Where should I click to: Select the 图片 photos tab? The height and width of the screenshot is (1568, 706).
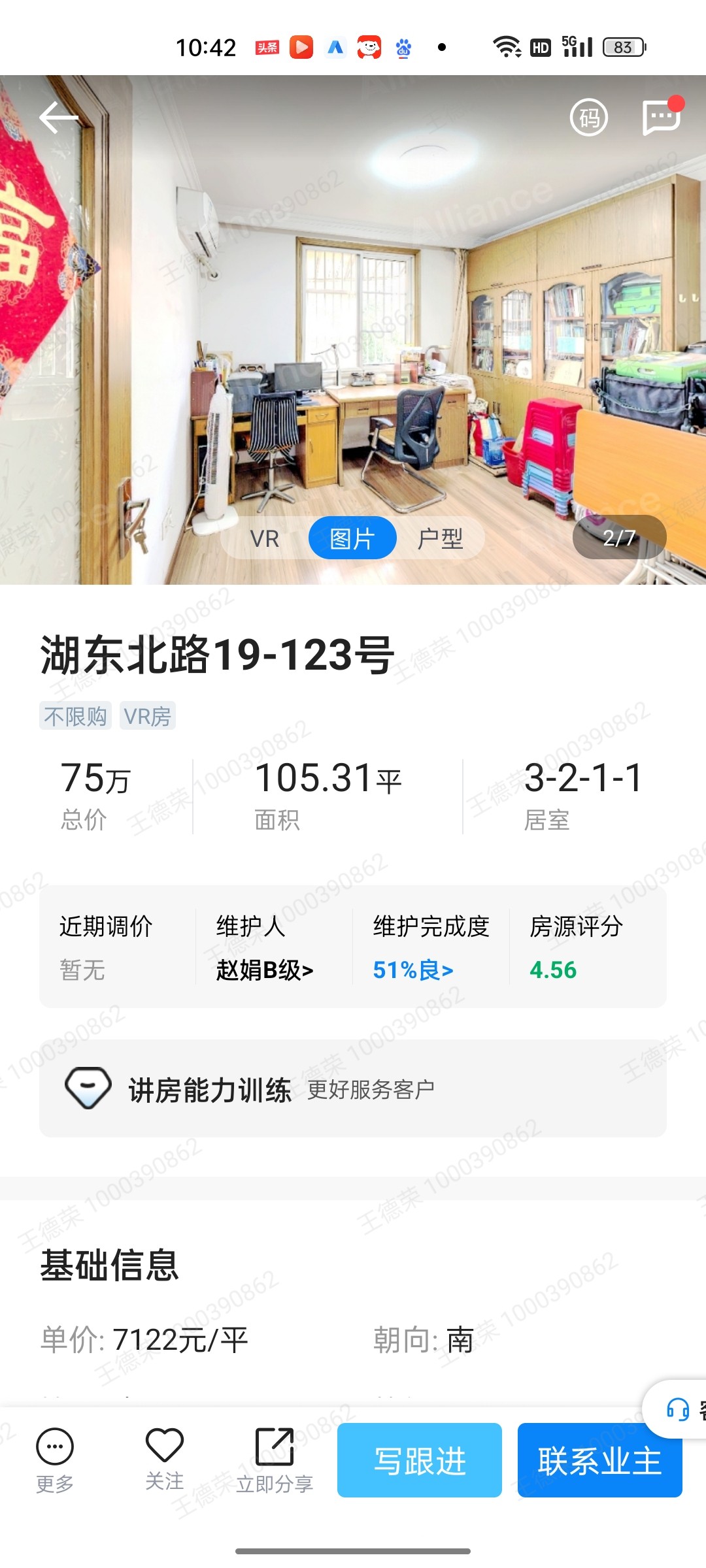[352, 538]
